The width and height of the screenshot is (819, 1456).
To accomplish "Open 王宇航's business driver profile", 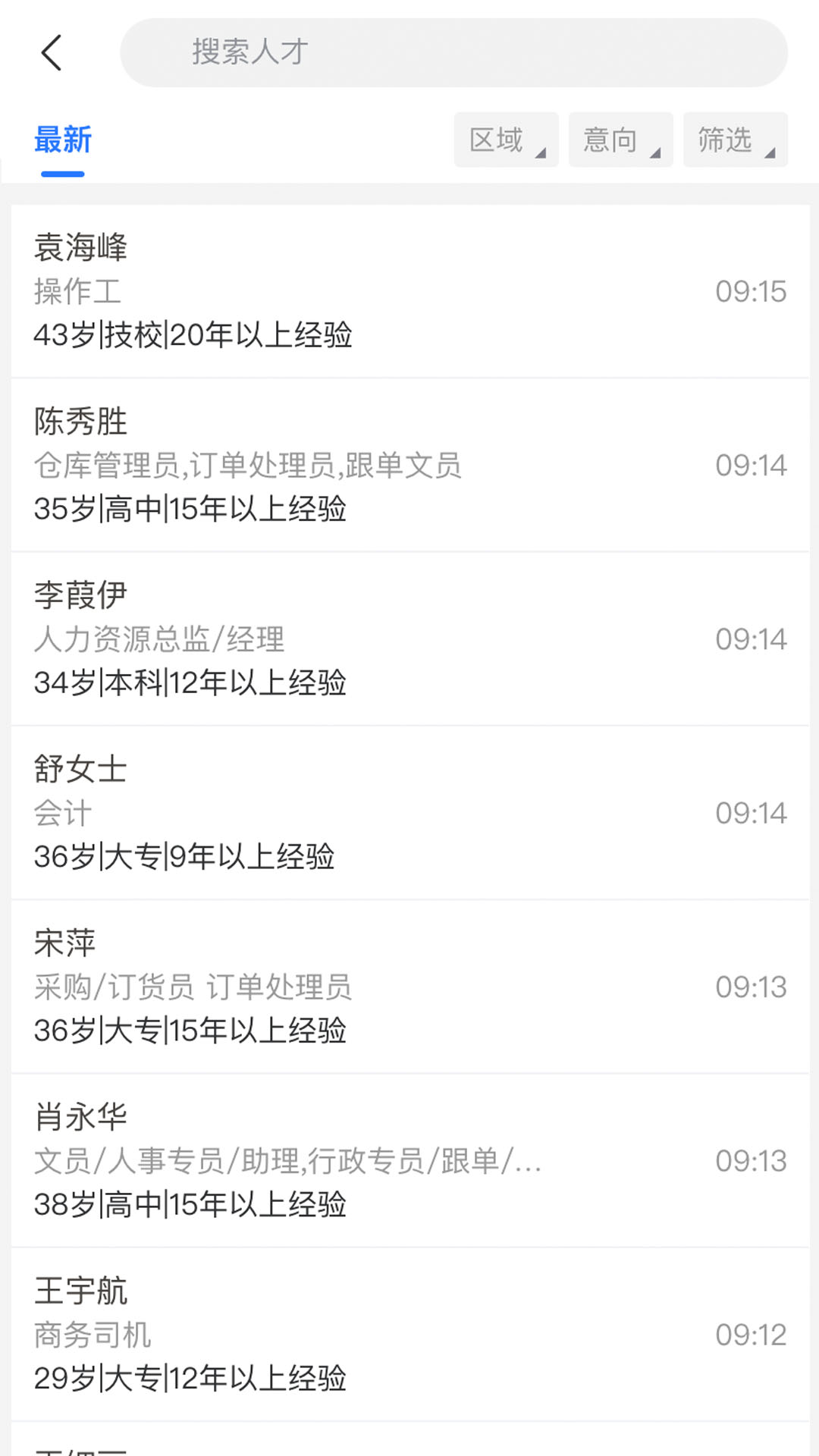I will tap(409, 1335).
